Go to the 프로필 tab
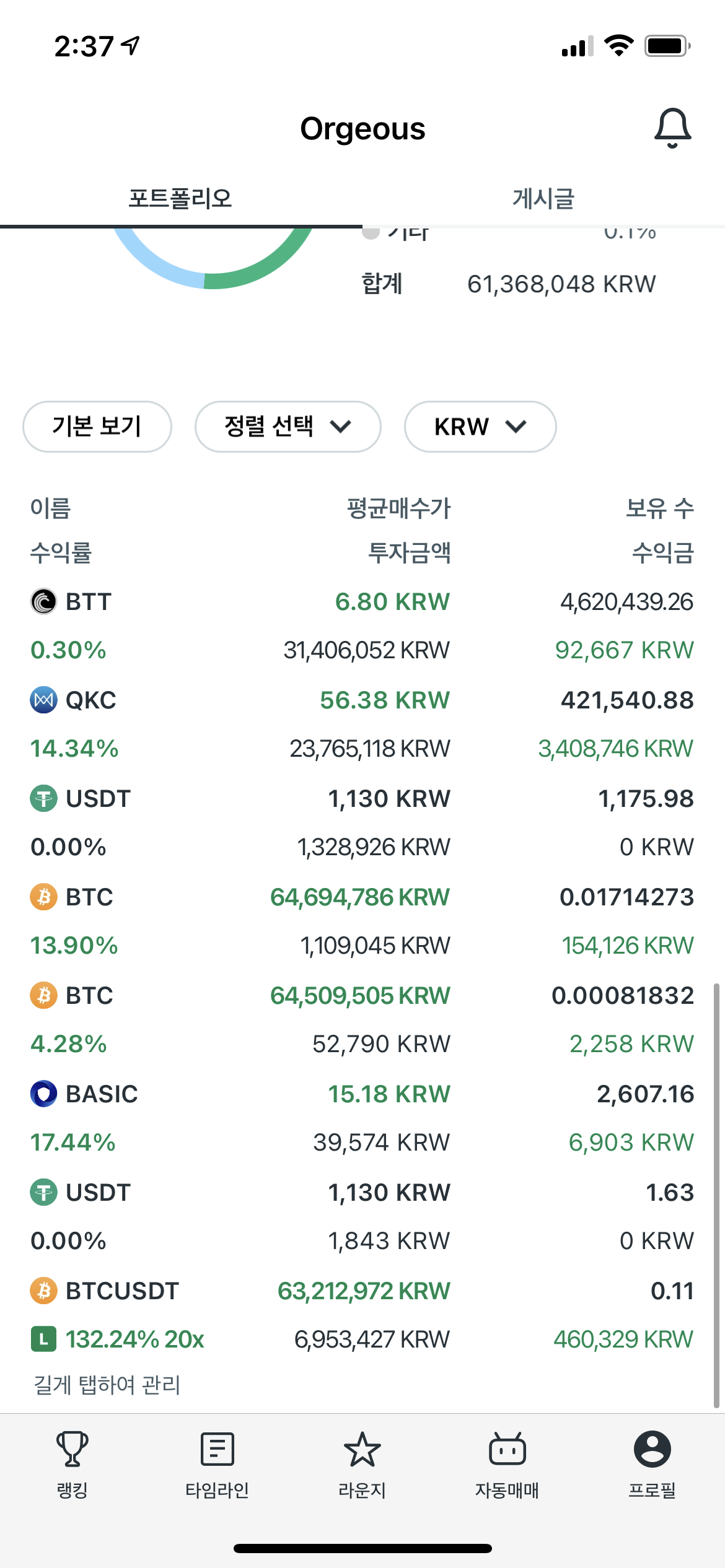 [652, 1465]
